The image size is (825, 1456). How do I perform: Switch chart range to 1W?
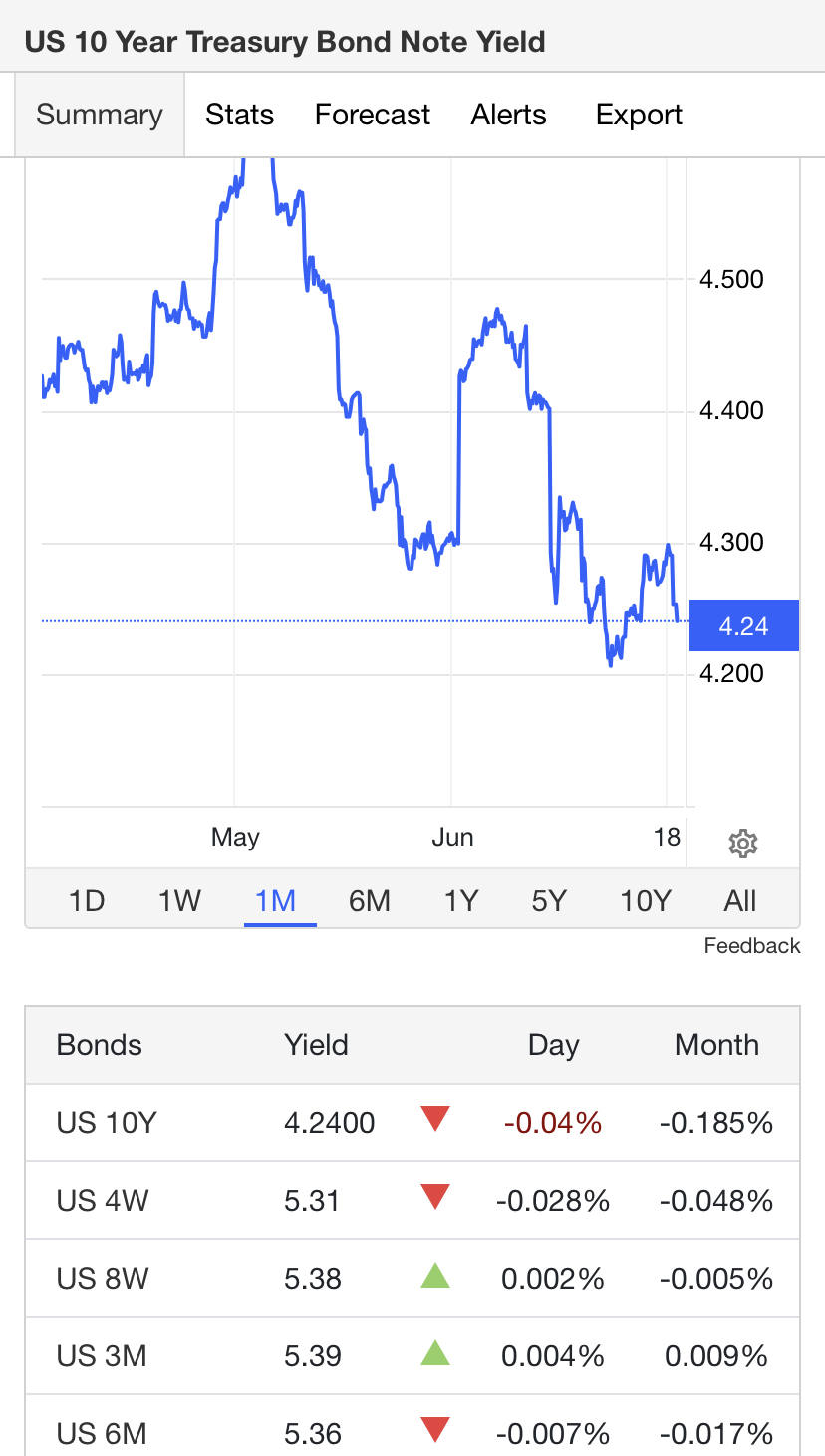pyautogui.click(x=179, y=901)
